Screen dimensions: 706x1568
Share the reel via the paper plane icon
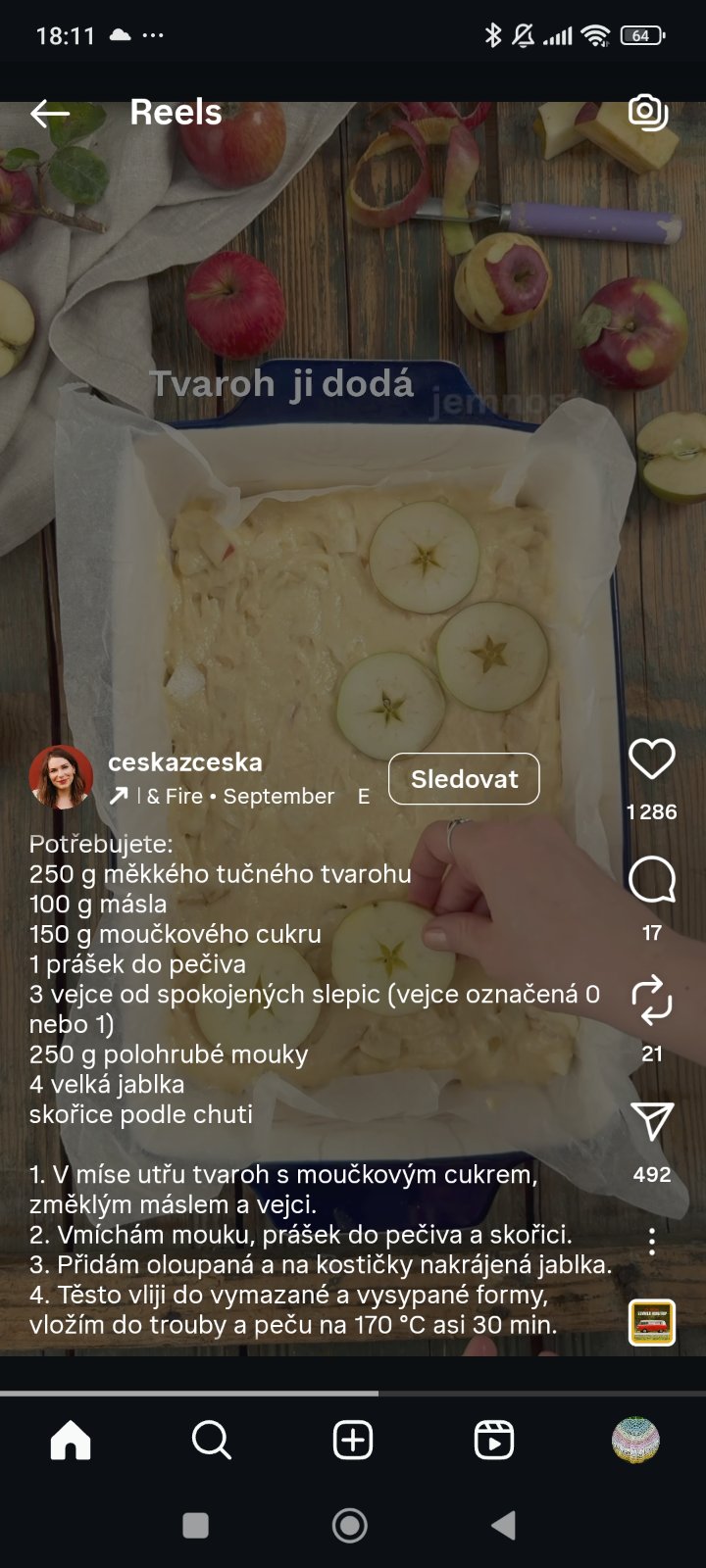(651, 1122)
